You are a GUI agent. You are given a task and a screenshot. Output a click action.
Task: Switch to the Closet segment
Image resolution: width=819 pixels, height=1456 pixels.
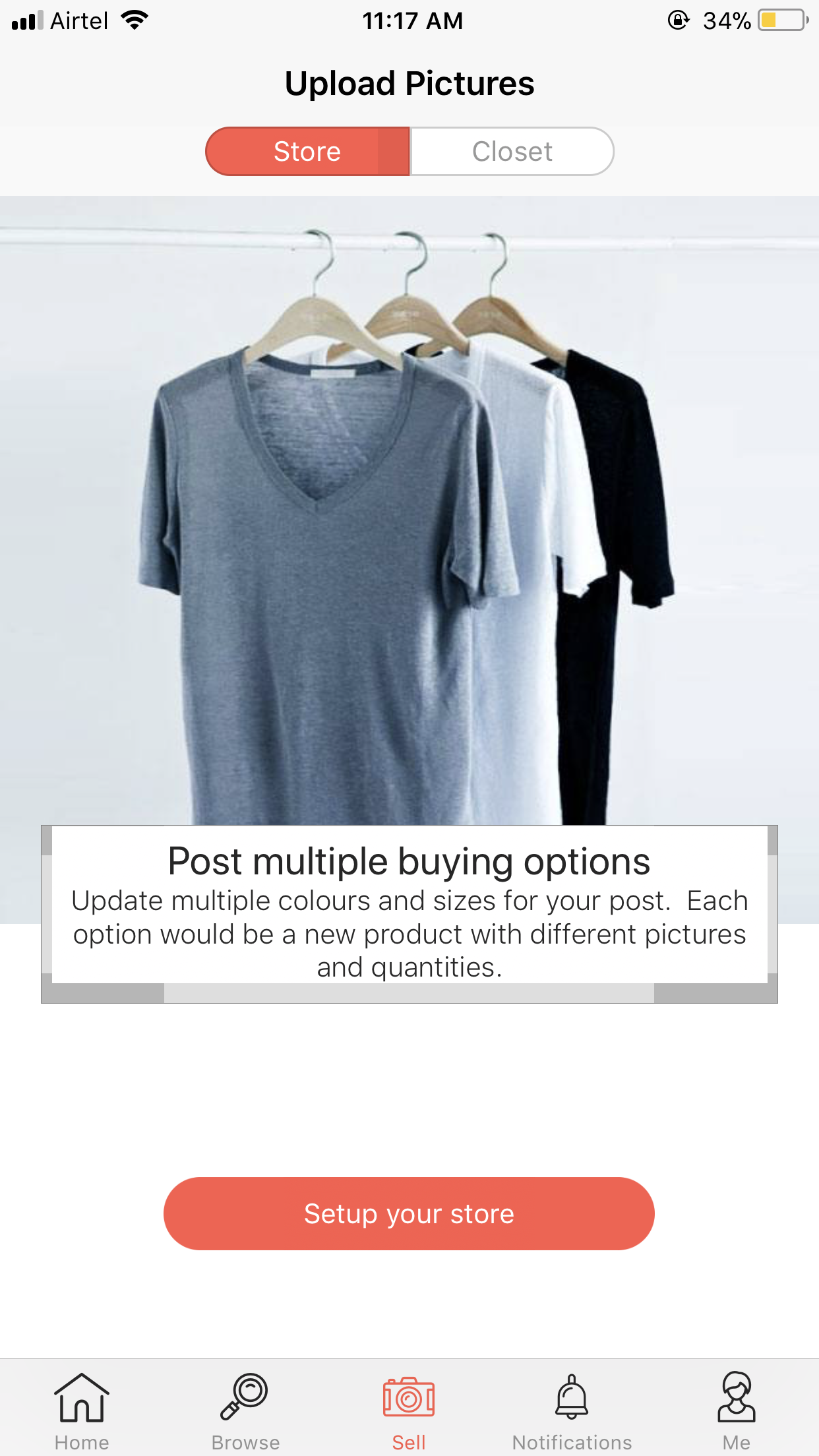(x=512, y=152)
